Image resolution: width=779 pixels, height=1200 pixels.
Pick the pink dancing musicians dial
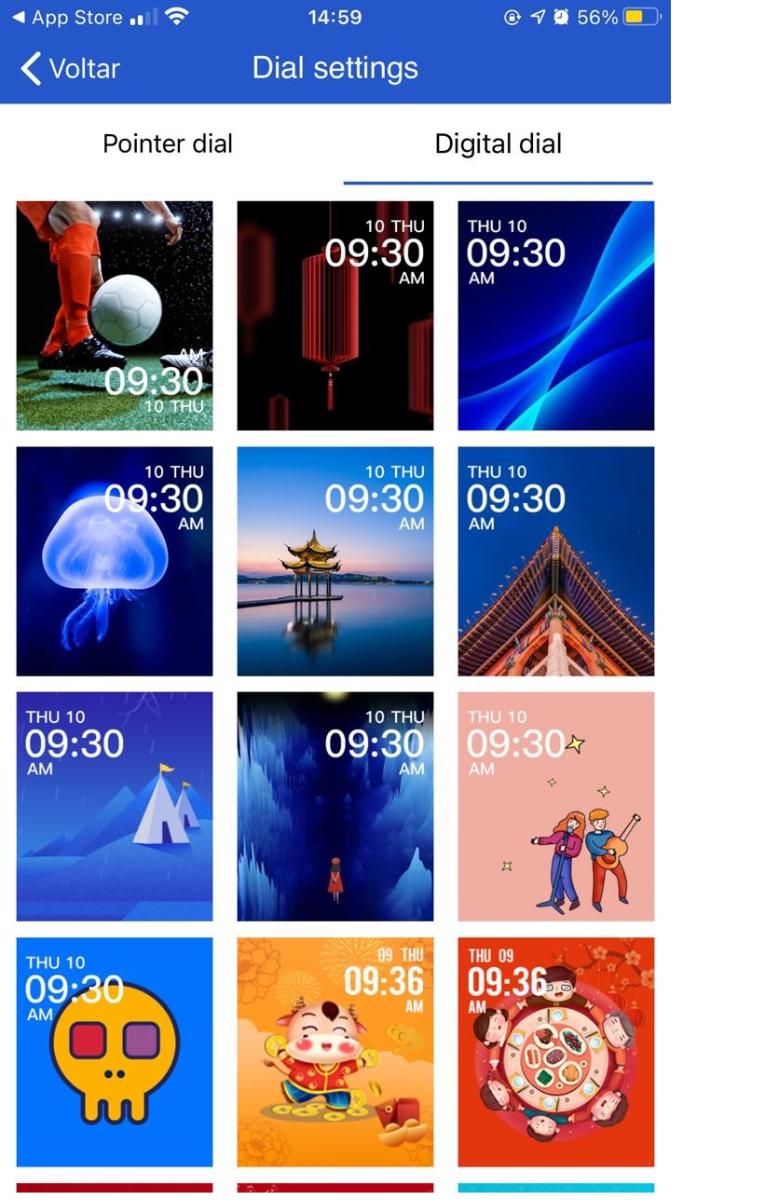[x=555, y=806]
